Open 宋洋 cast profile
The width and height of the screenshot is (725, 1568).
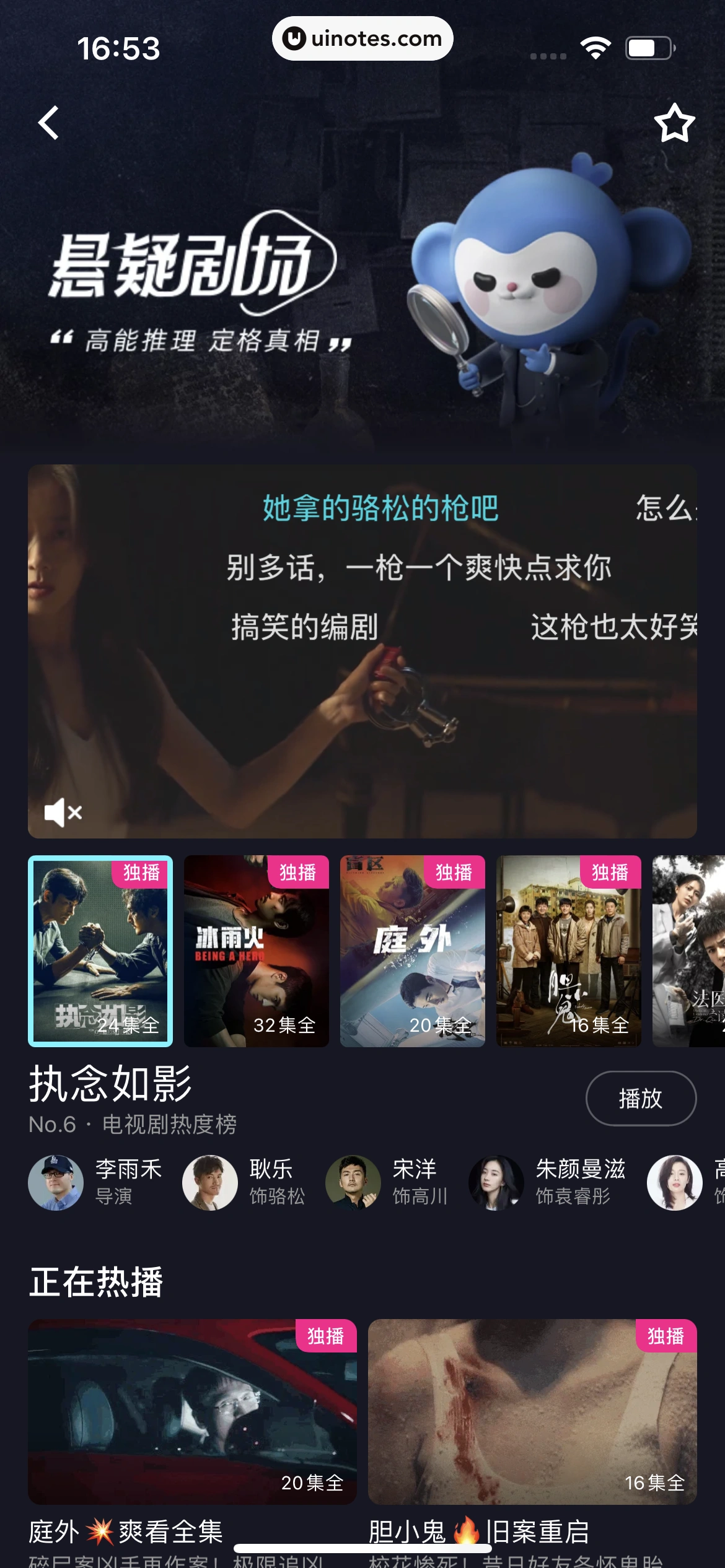[x=387, y=1182]
